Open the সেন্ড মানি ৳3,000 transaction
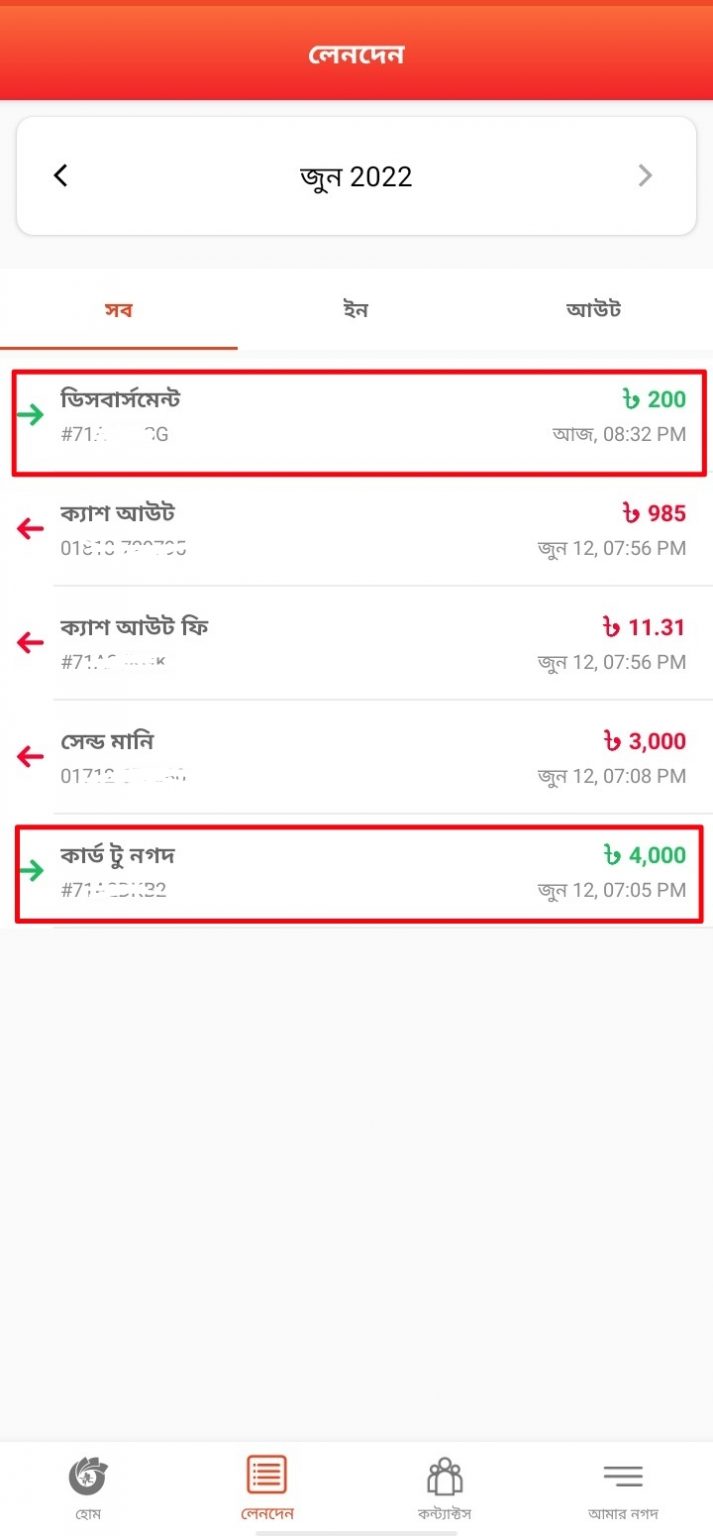This screenshot has width=713, height=1536. point(356,758)
